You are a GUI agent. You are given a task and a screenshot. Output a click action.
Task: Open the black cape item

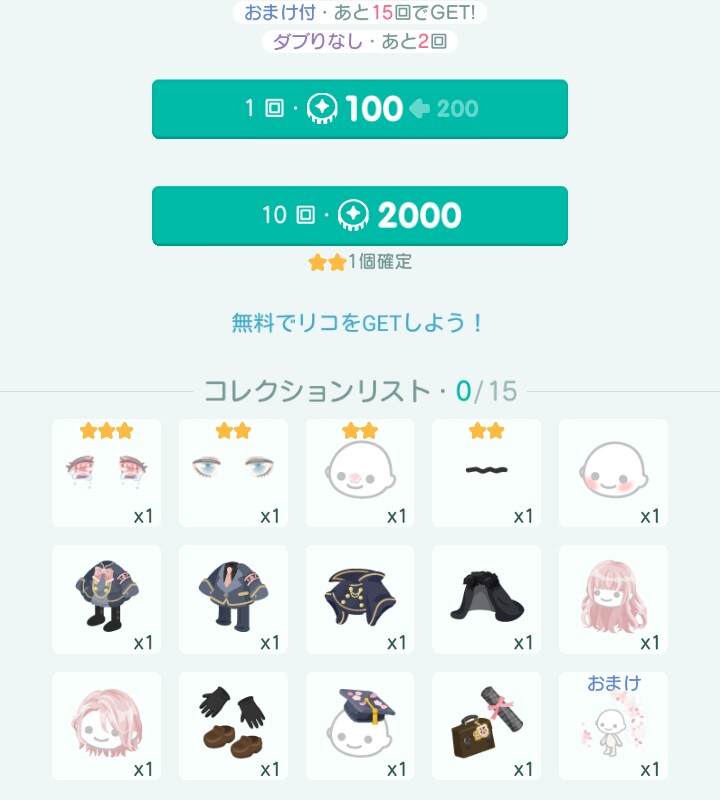(x=487, y=599)
